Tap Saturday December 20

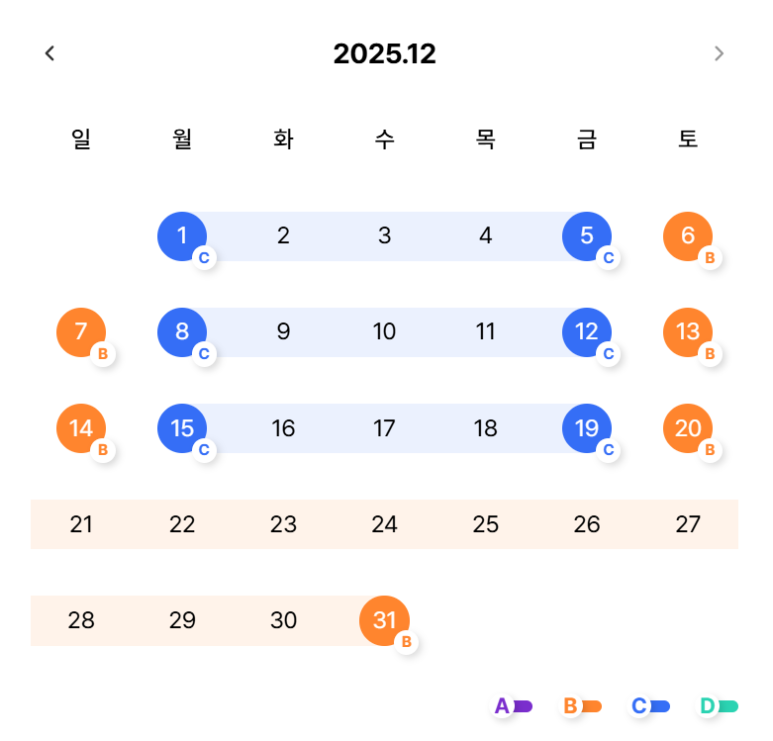(x=688, y=428)
